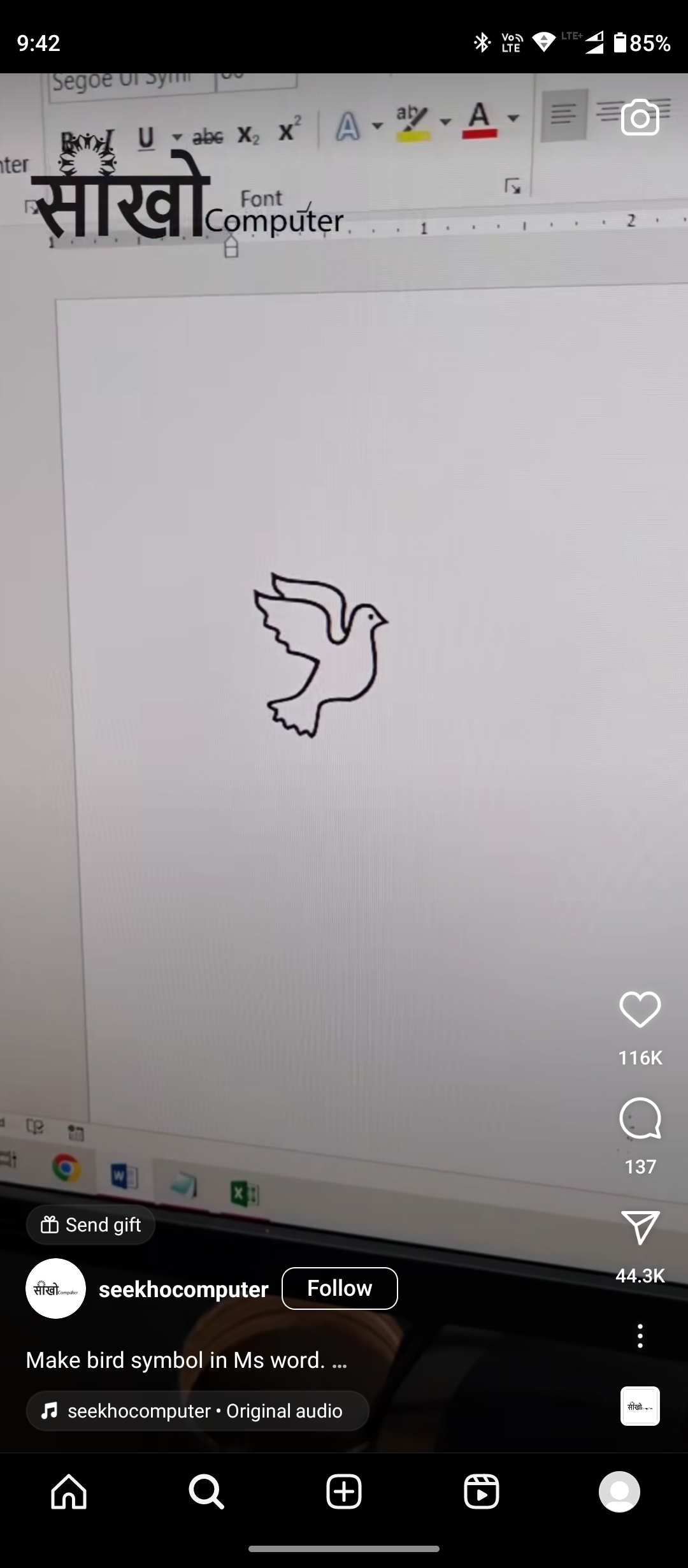The width and height of the screenshot is (688, 1568).
Task: Open the seekhocomputer username link
Action: point(183,1289)
